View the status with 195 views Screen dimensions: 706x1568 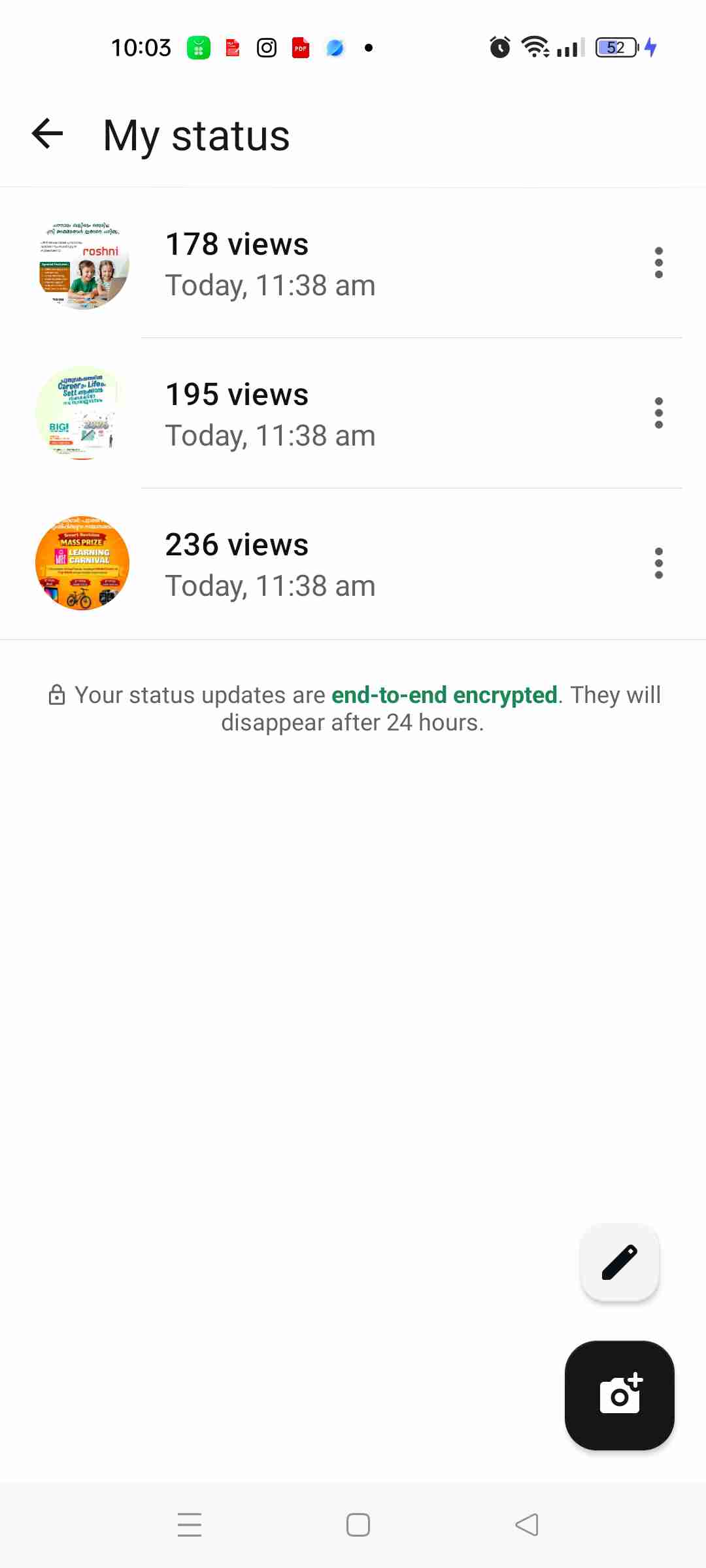click(269, 414)
